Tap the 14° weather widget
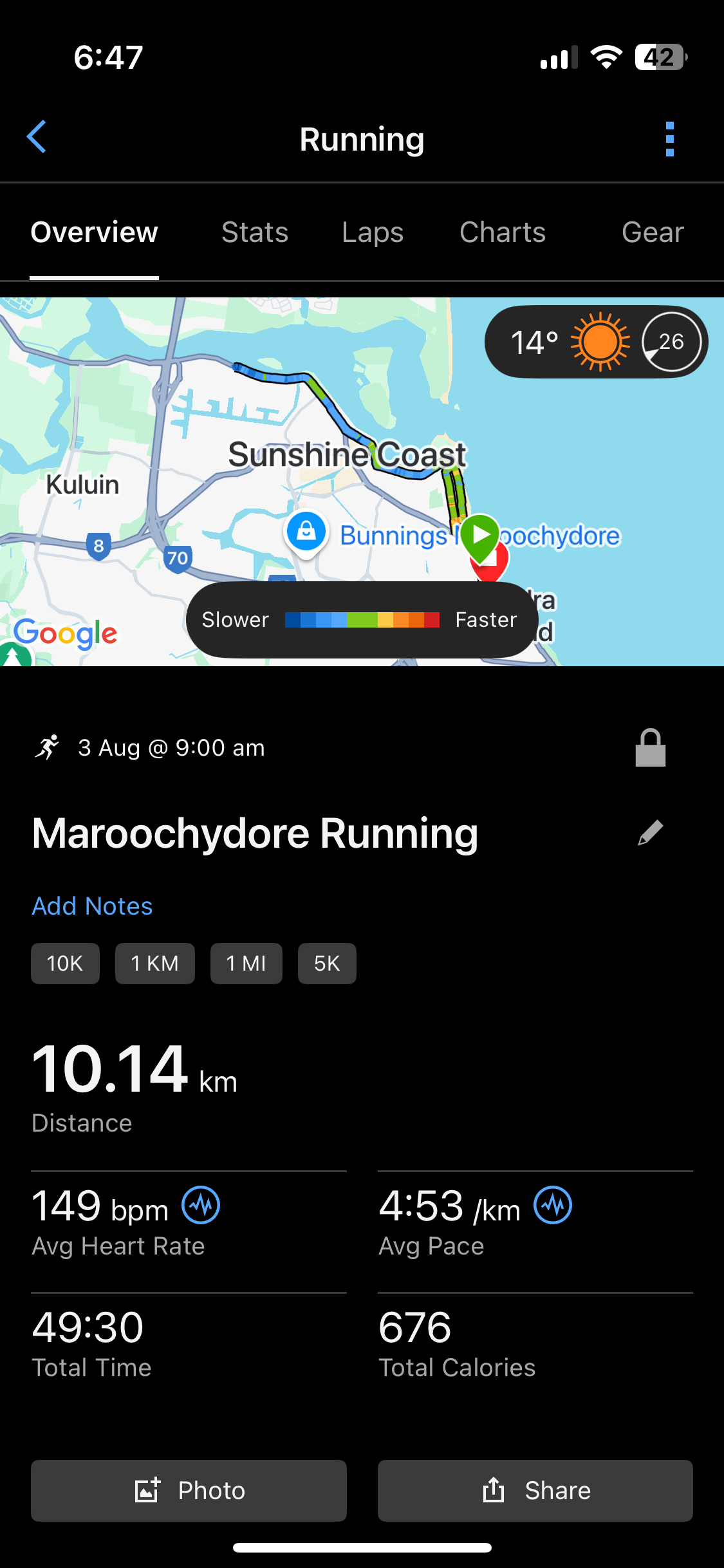Image resolution: width=724 pixels, height=1568 pixels. (596, 342)
